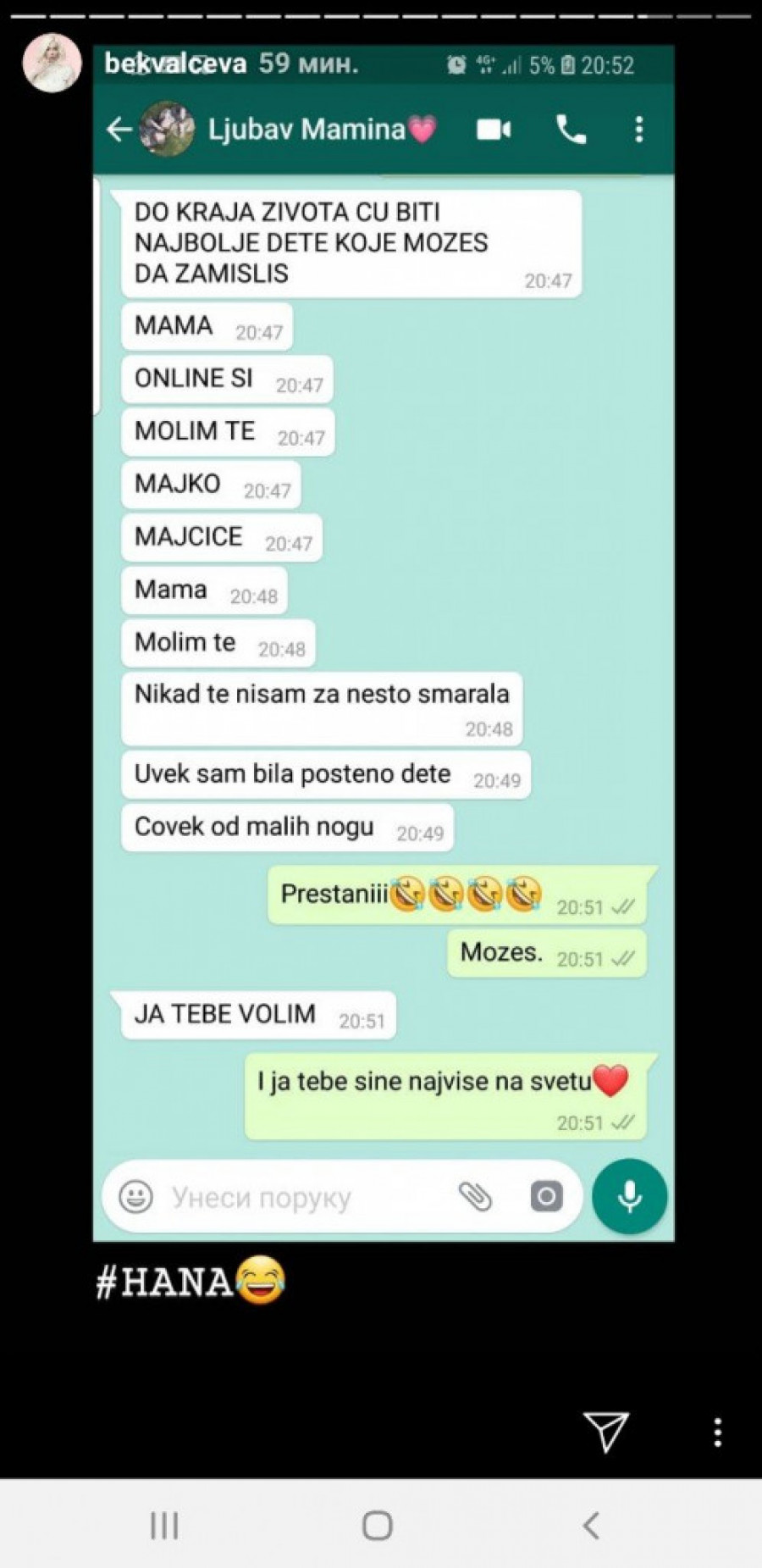The height and width of the screenshot is (1568, 762).
Task: Go back using system back button
Action: click(x=590, y=1525)
